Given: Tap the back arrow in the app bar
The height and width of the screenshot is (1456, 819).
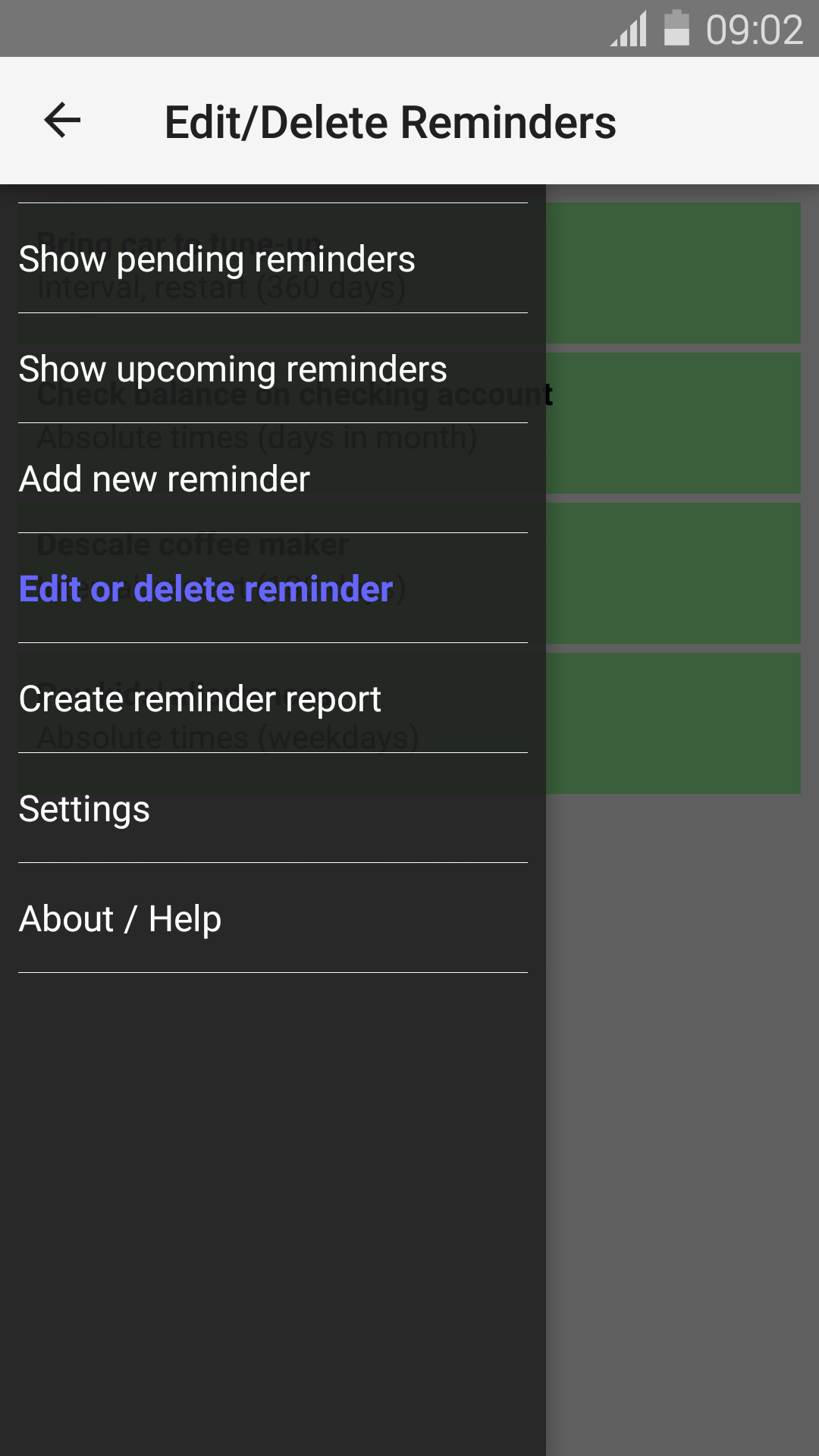Looking at the screenshot, I should click(62, 121).
